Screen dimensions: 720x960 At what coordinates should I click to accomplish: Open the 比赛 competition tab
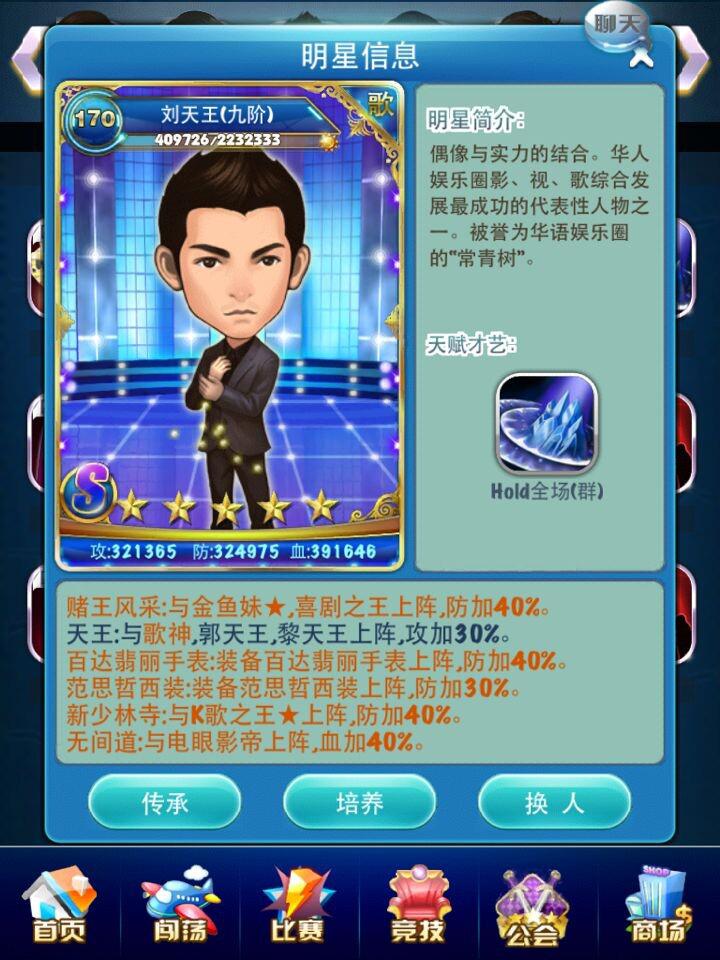point(298,905)
